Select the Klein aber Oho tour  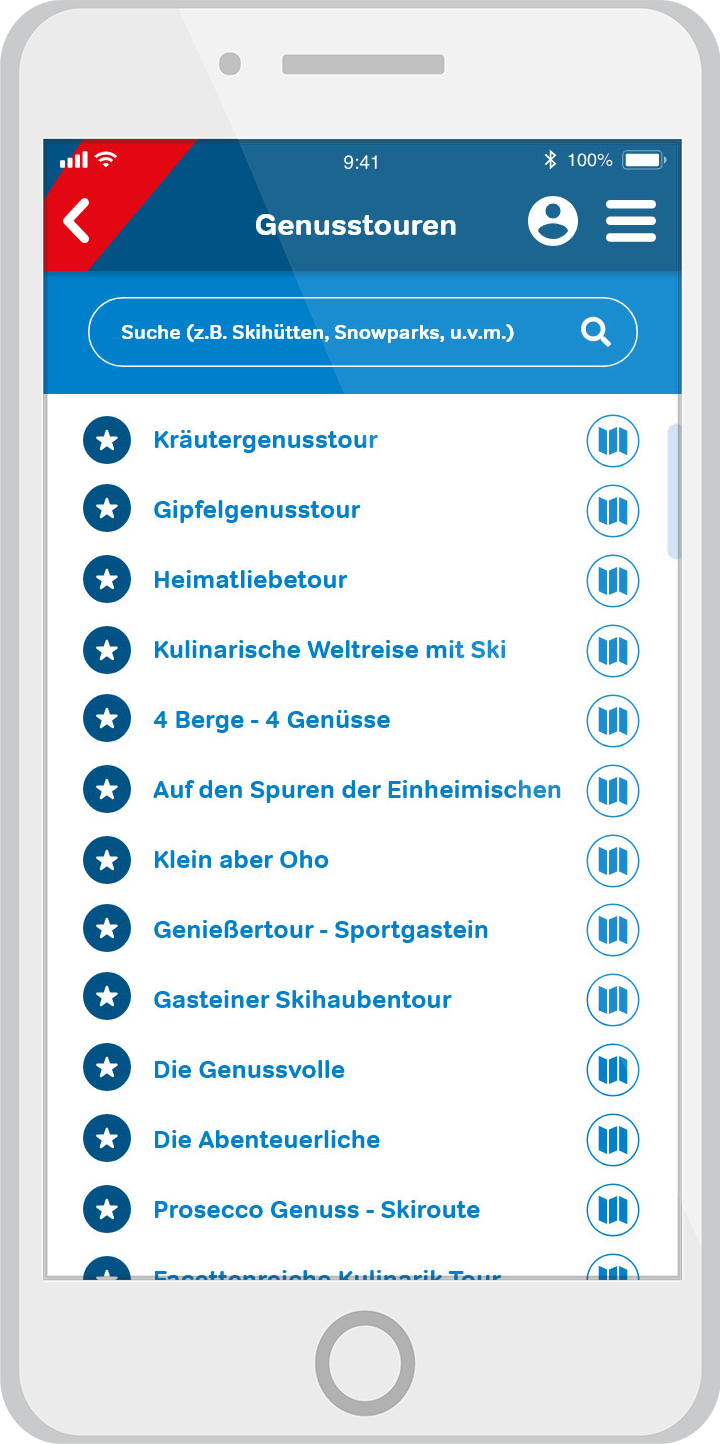pos(241,860)
